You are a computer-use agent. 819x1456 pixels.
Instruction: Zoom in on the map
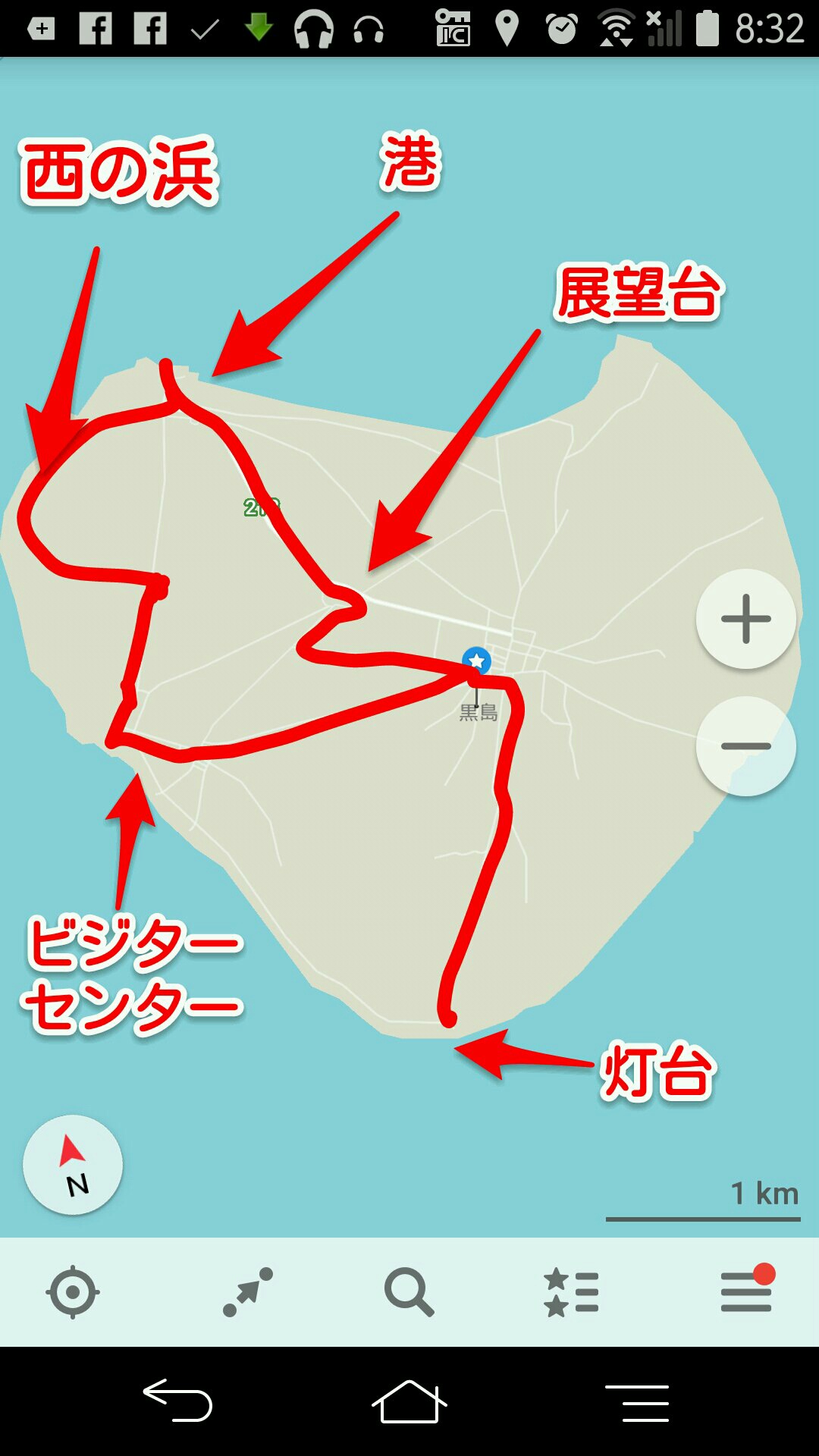pos(745,619)
